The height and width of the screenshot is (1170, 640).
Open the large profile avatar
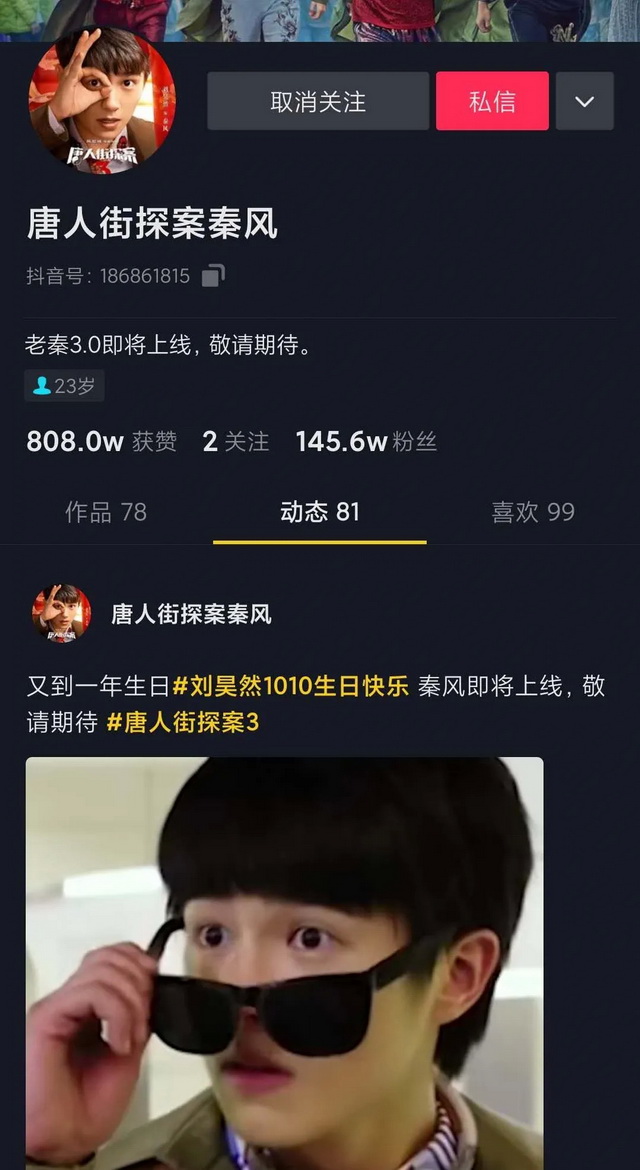102,100
